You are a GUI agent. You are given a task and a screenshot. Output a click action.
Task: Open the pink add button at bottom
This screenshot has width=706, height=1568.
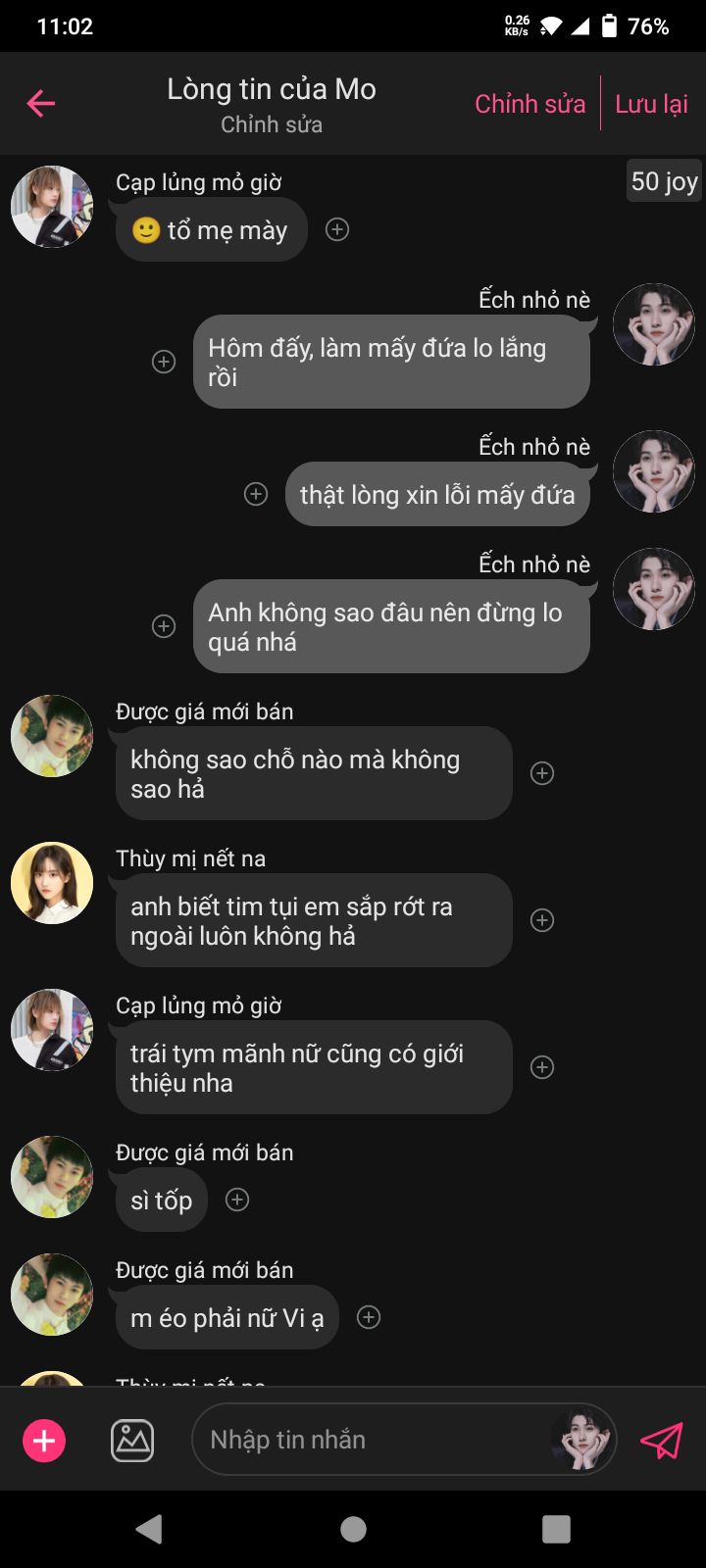click(x=44, y=1441)
